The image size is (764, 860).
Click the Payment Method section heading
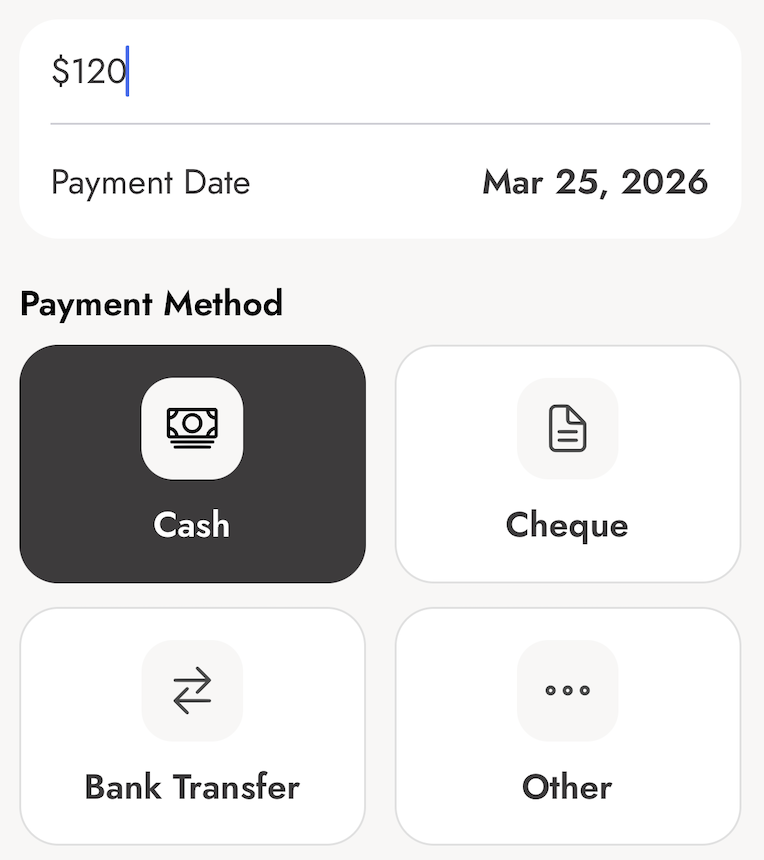151,304
